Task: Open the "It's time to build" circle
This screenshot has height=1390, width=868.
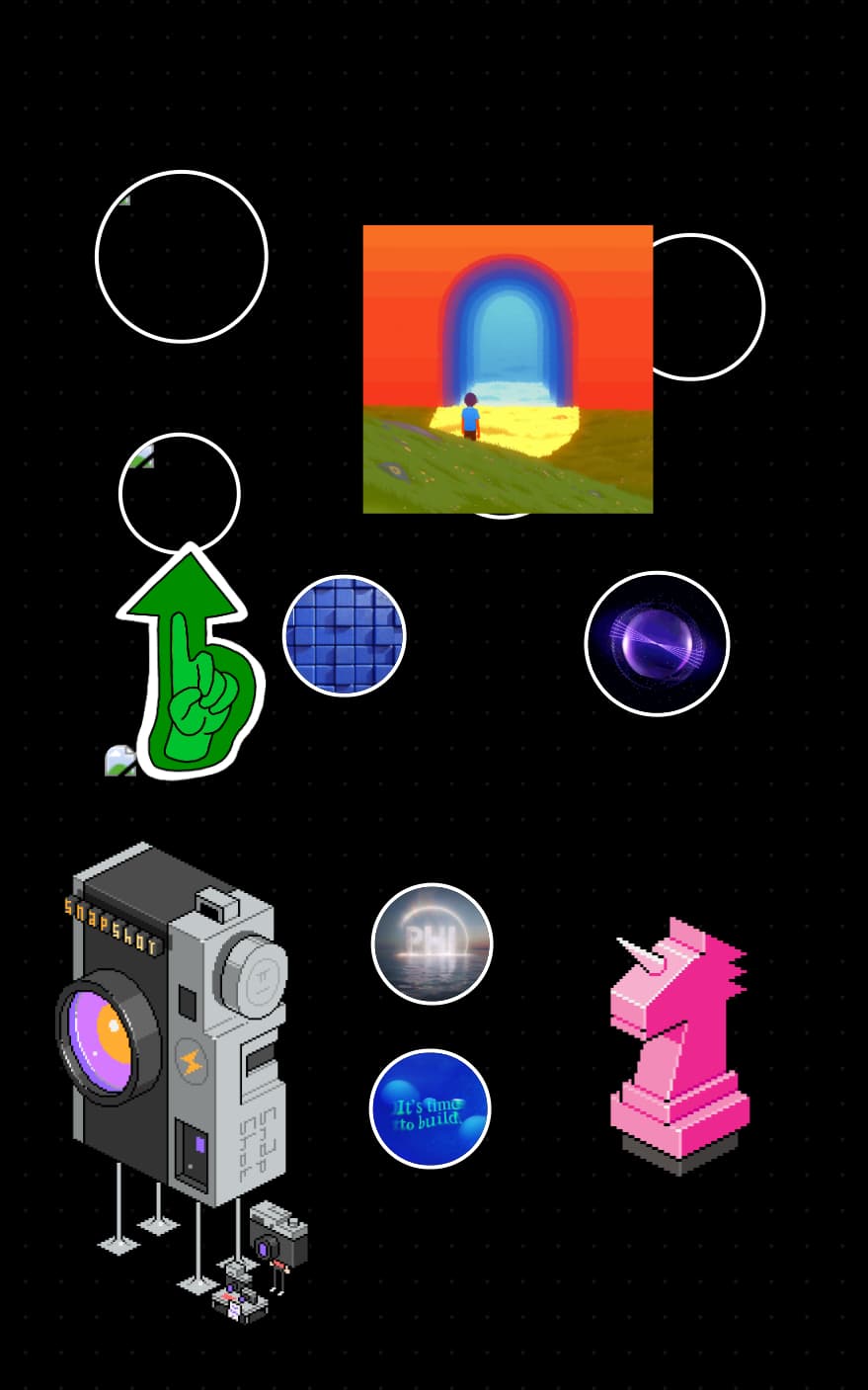Action: click(430, 1108)
